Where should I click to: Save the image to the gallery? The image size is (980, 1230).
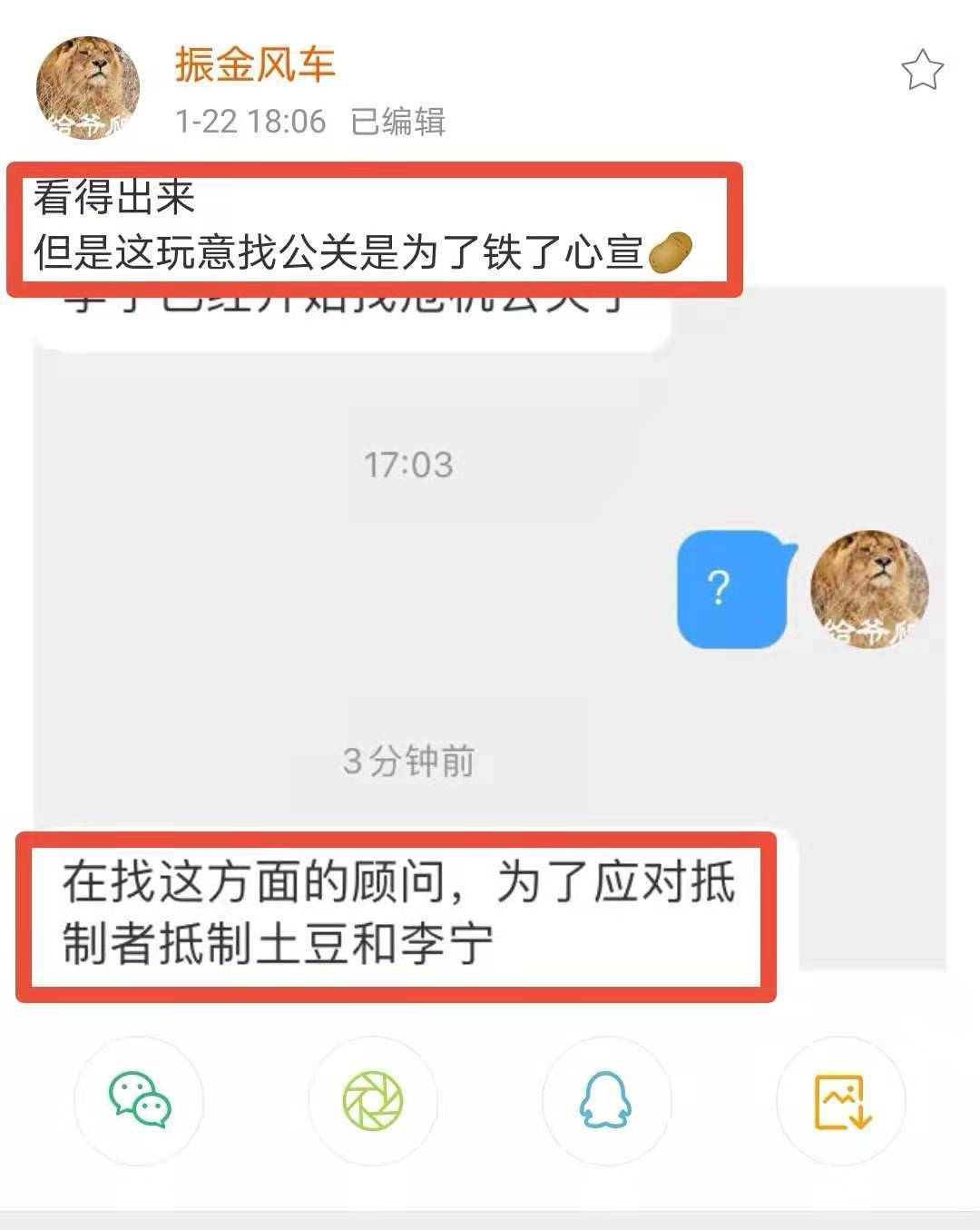click(841, 1100)
